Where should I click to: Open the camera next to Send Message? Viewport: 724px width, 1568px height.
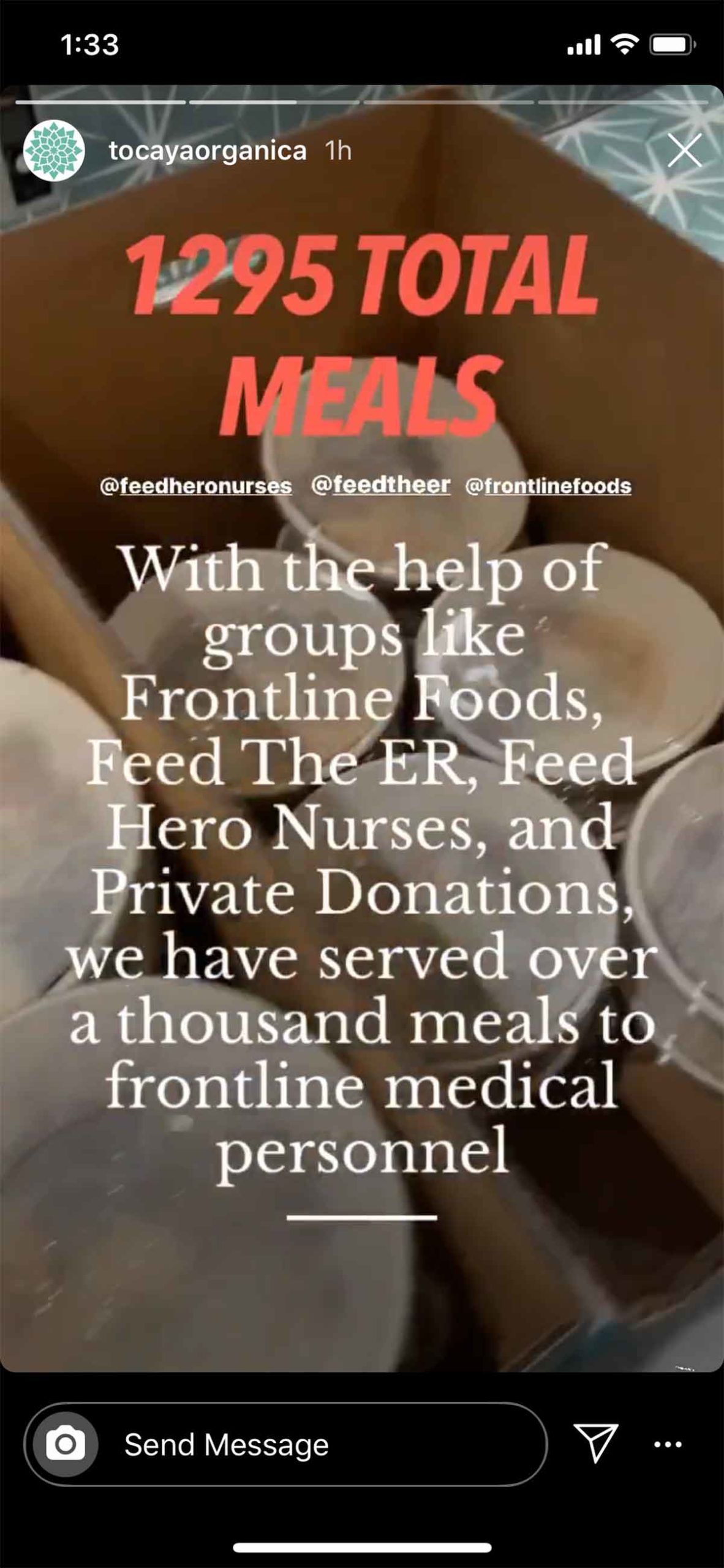pos(66,1444)
